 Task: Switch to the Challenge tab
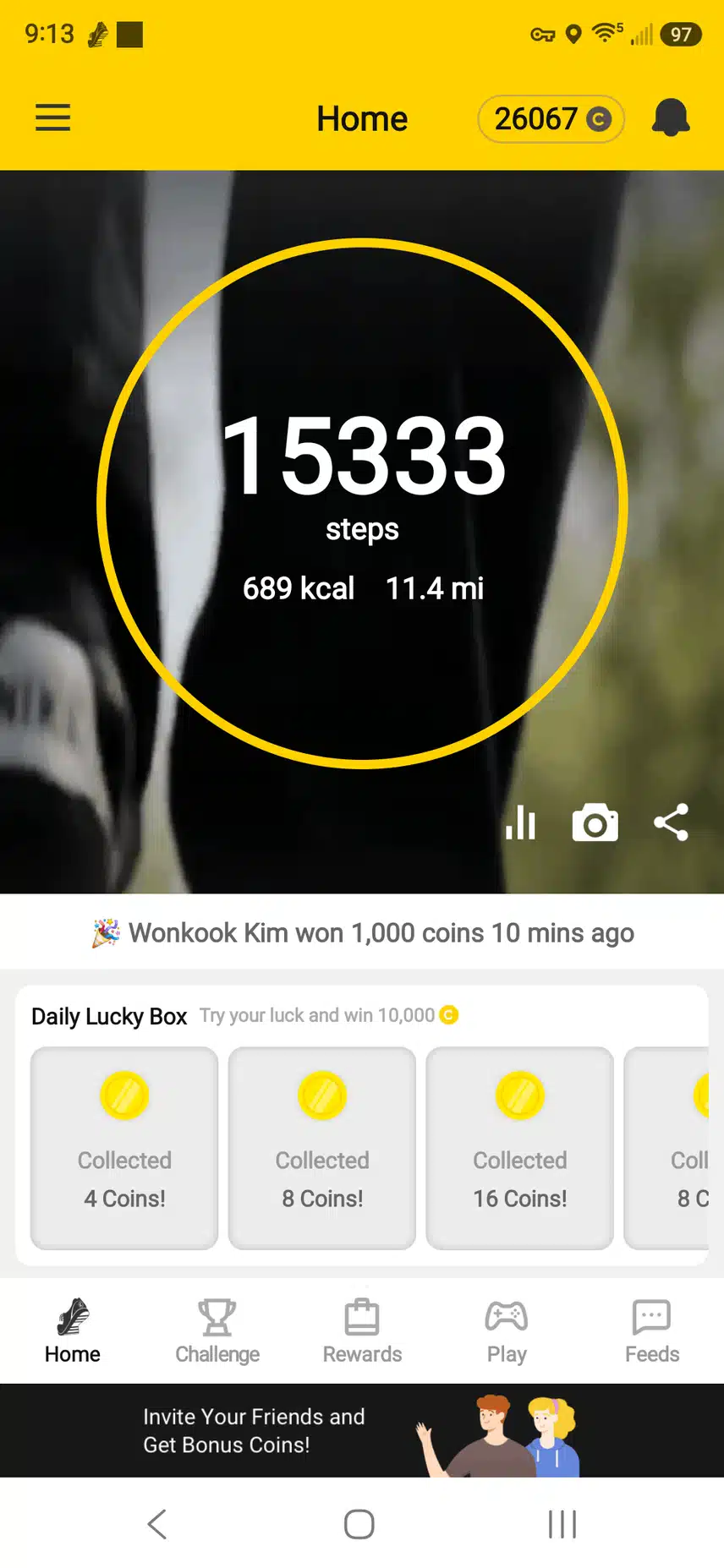click(x=217, y=1331)
